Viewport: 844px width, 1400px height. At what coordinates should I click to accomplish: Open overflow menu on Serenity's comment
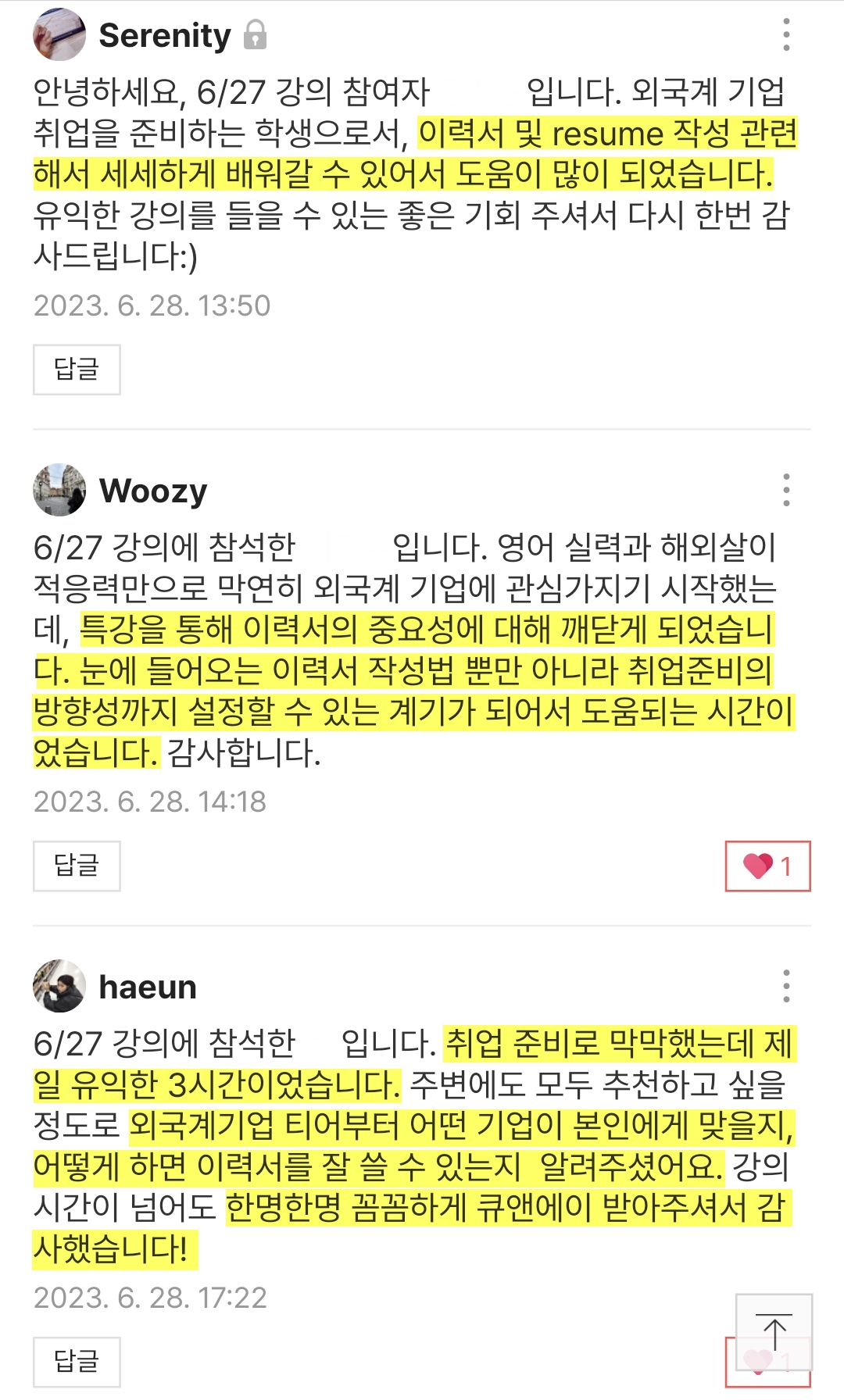click(786, 35)
